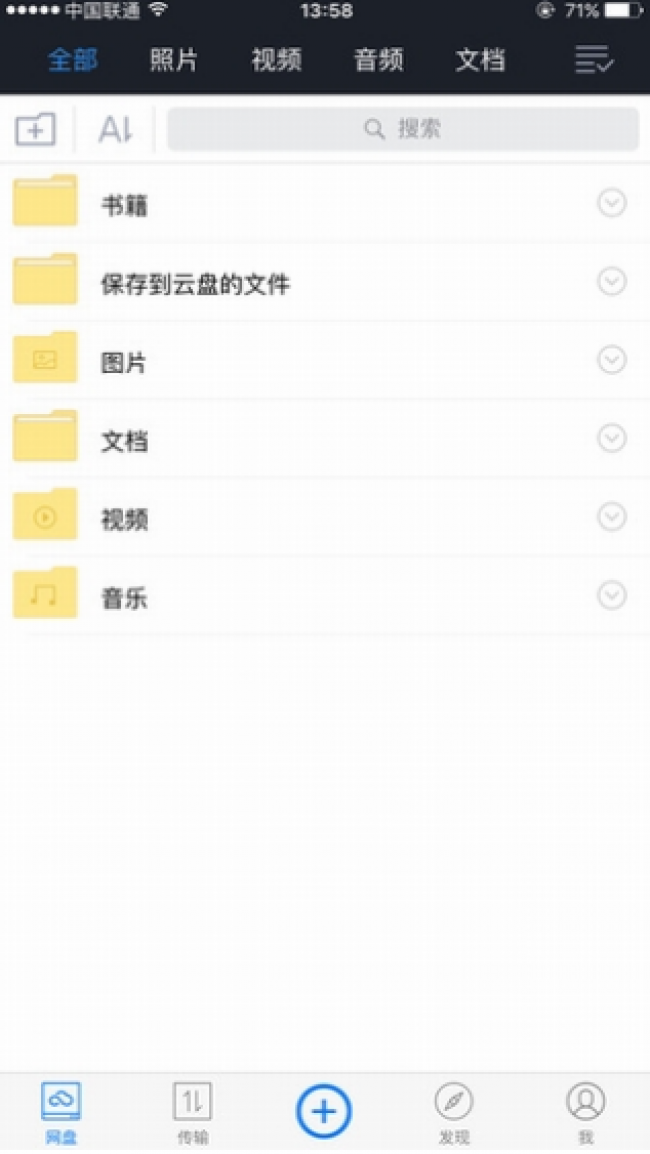Open the sort order icon

[x=116, y=130]
